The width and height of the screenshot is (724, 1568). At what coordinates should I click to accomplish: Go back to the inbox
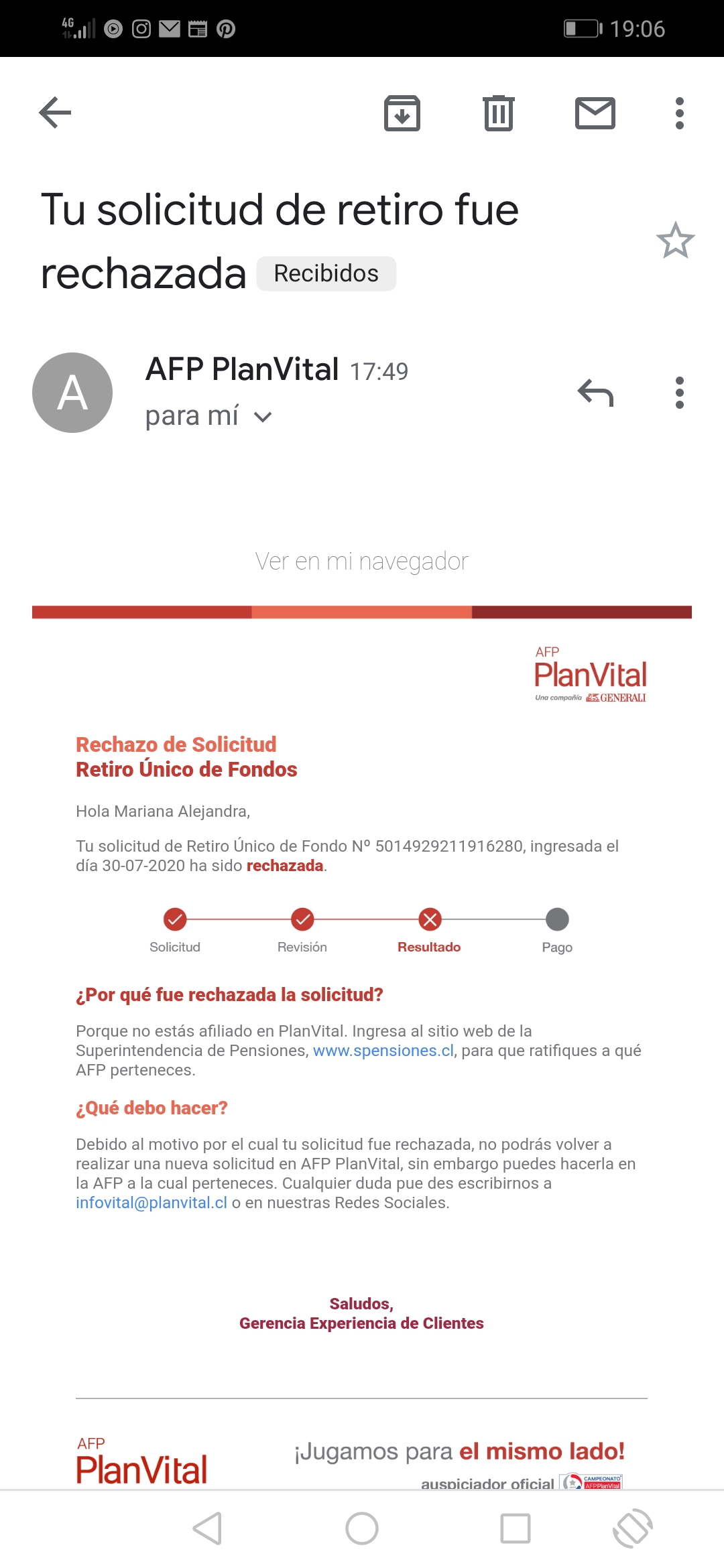(55, 113)
